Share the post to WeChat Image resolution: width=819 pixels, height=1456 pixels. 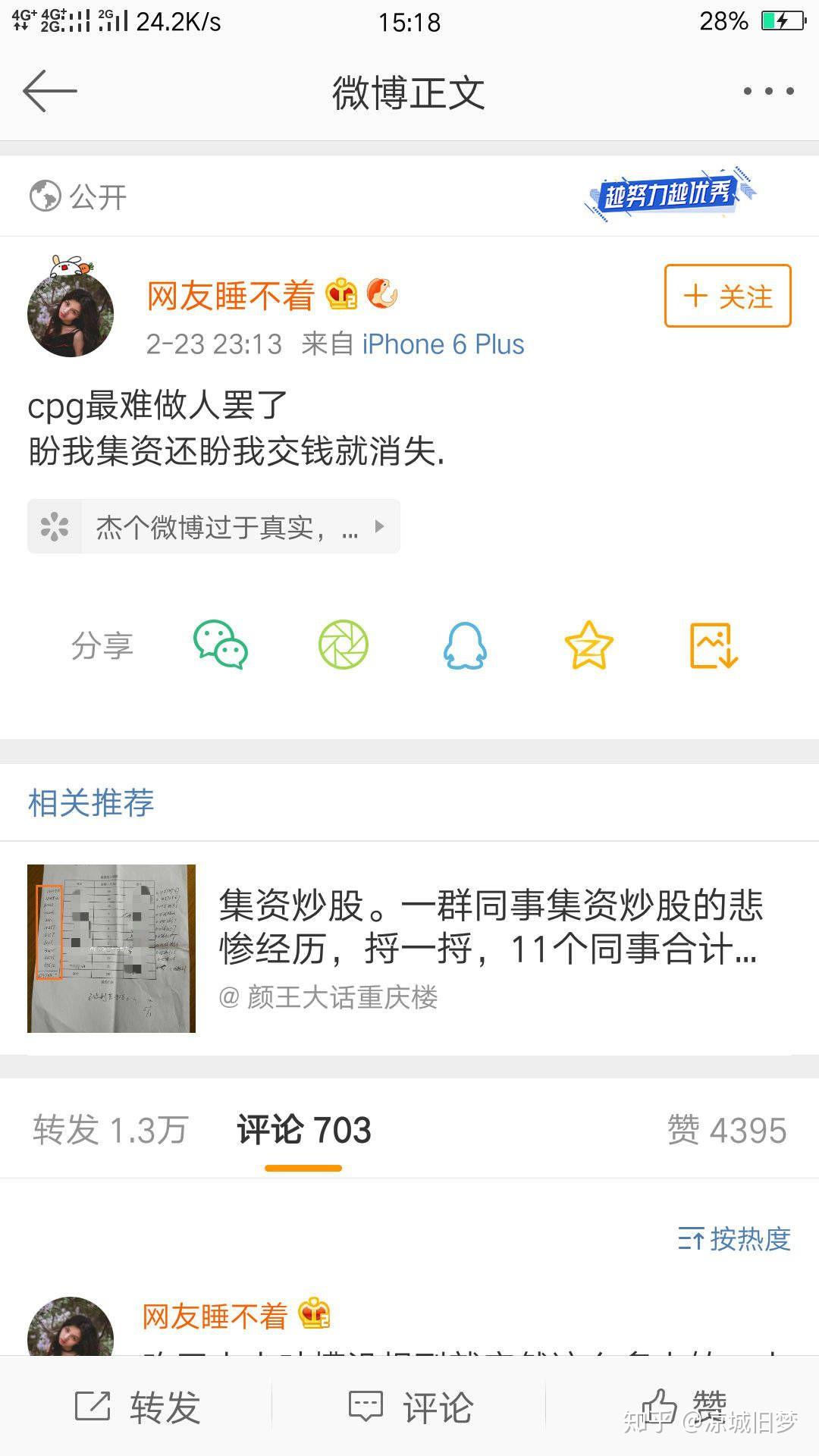221,645
